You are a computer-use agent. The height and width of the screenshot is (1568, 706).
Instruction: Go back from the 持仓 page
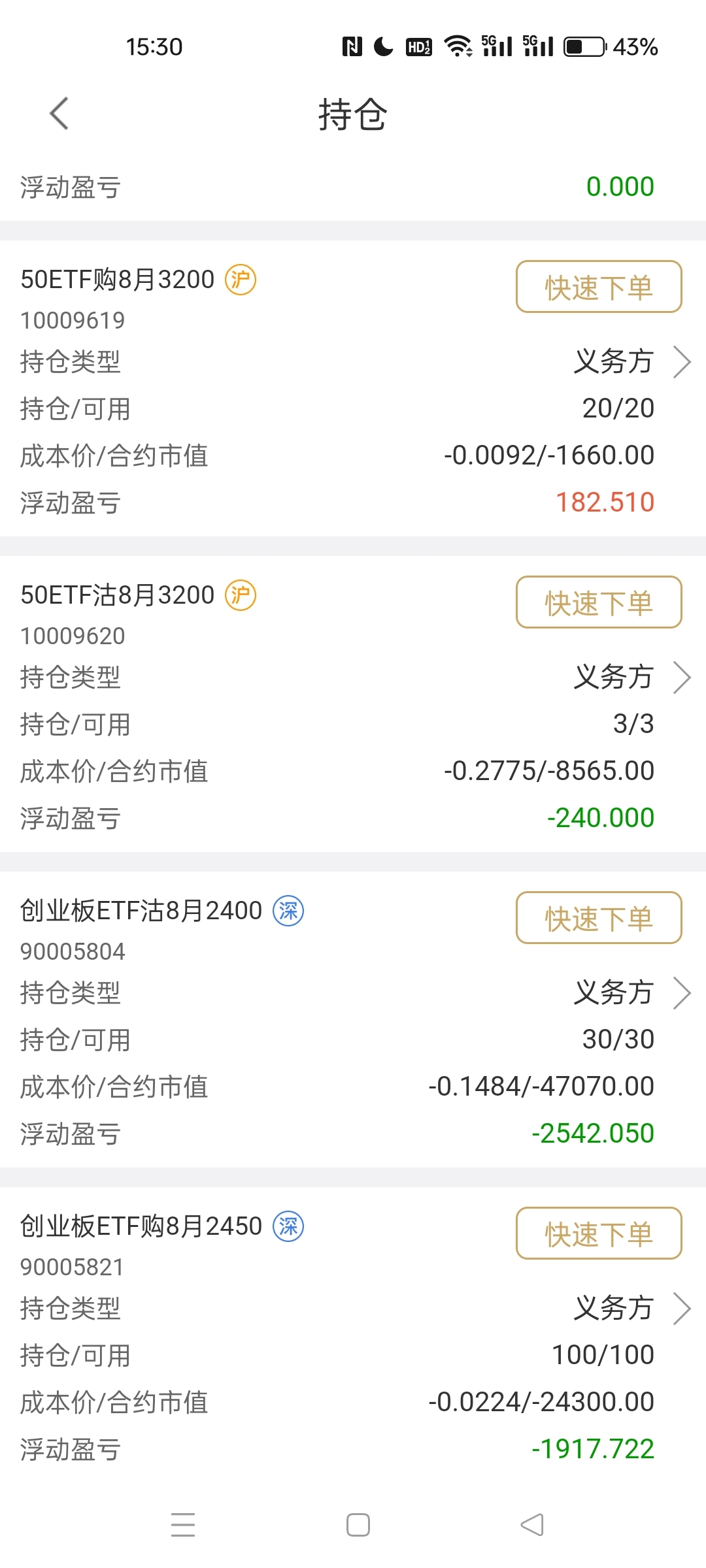[59, 114]
